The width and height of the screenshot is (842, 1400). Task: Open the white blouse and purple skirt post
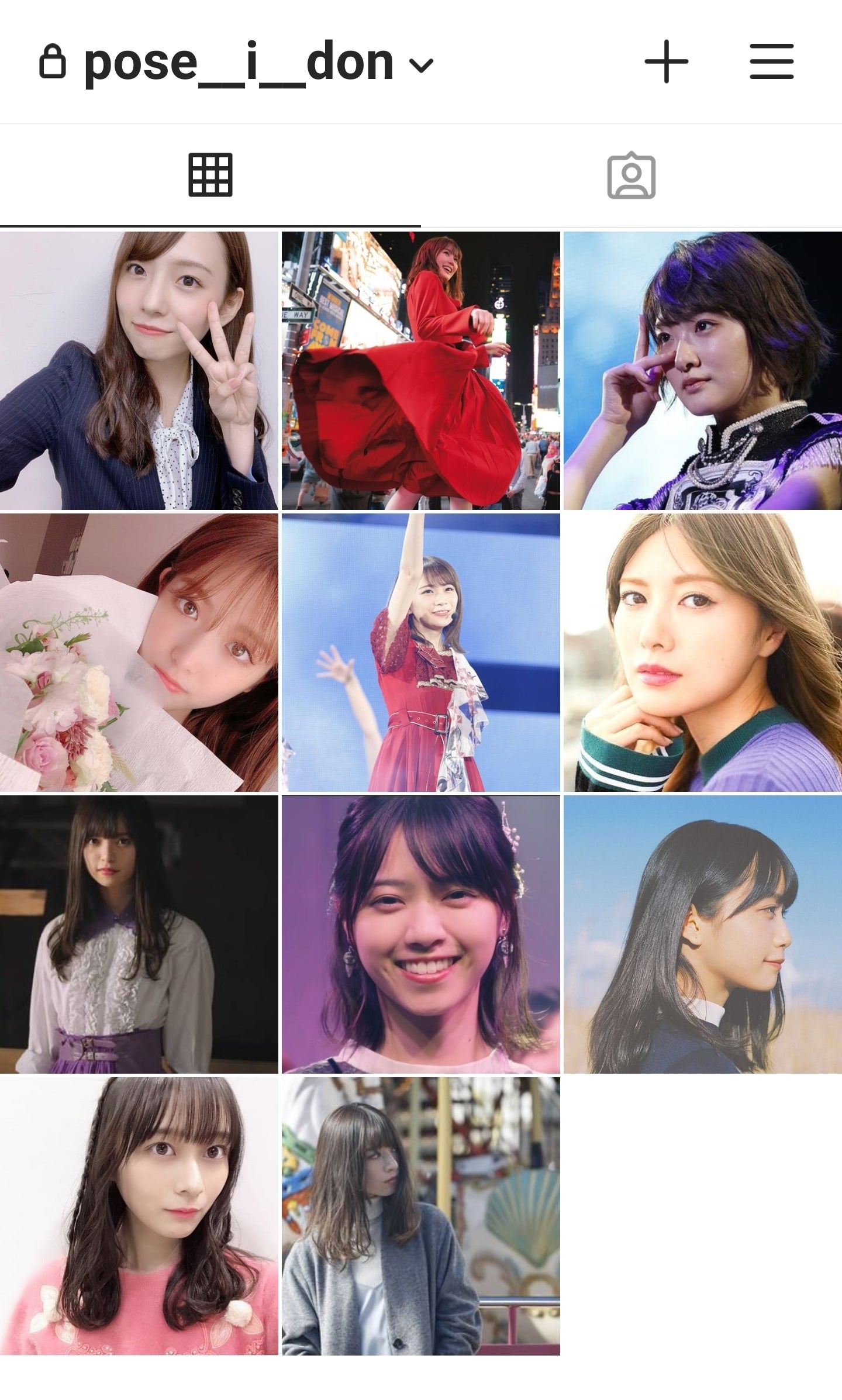(x=139, y=935)
